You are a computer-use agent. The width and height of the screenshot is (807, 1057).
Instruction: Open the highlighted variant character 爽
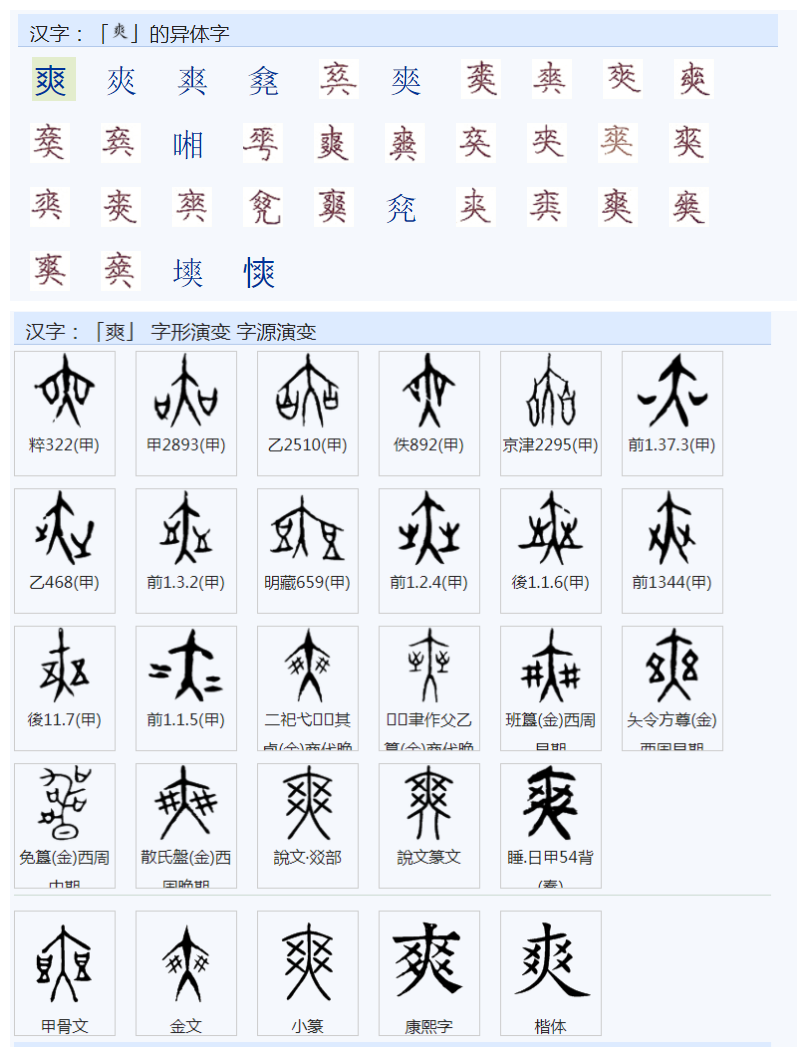pyautogui.click(x=51, y=80)
